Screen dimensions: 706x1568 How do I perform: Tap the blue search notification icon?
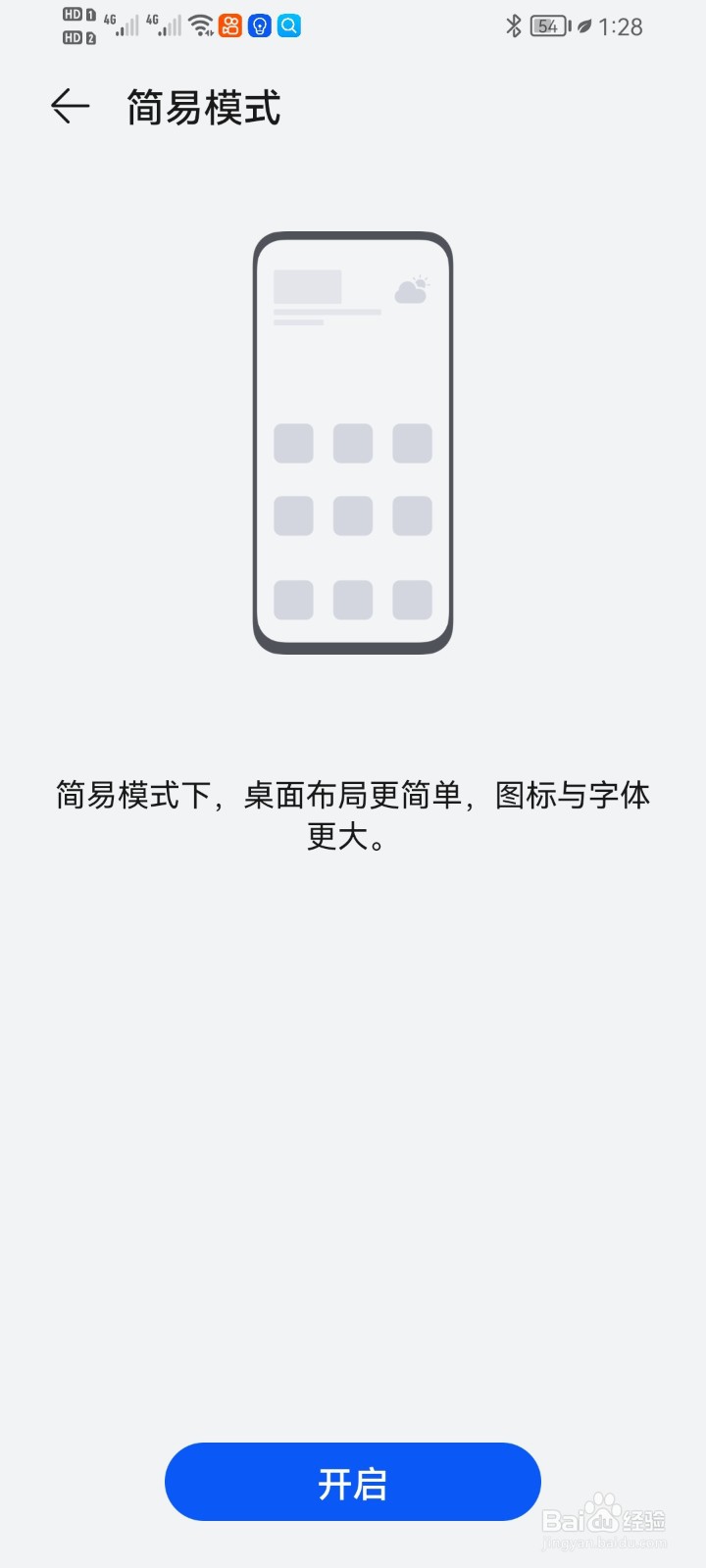(x=287, y=25)
